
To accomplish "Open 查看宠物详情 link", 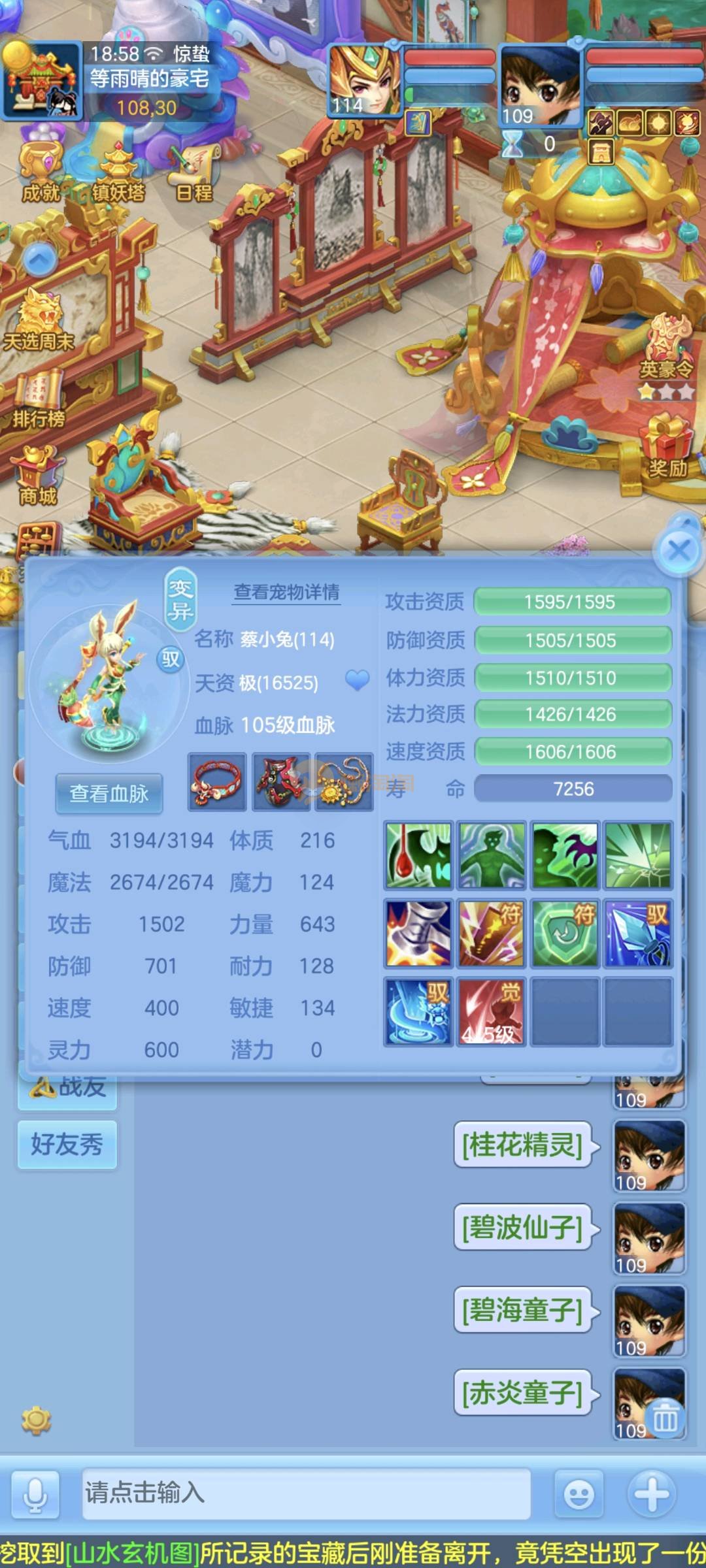I will point(286,592).
